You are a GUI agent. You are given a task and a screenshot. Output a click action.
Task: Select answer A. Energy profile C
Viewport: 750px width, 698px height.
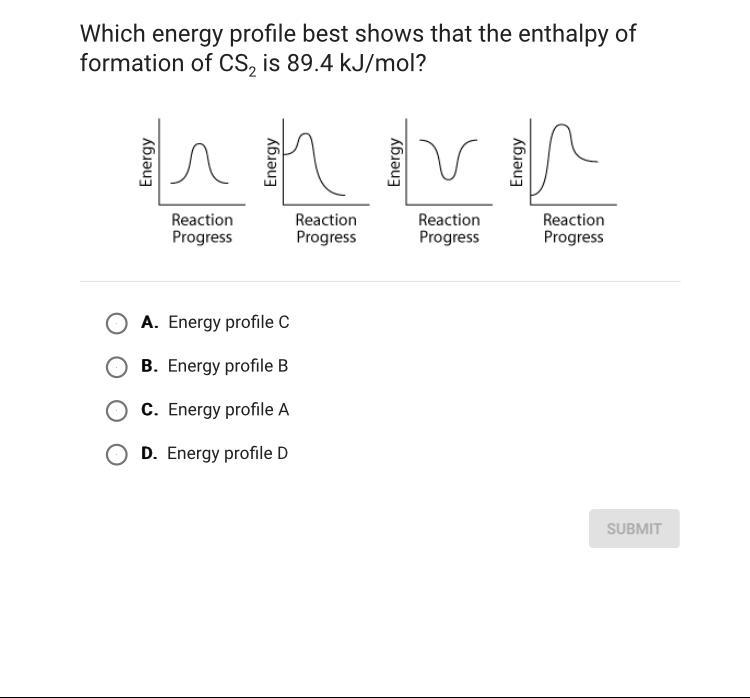(117, 323)
